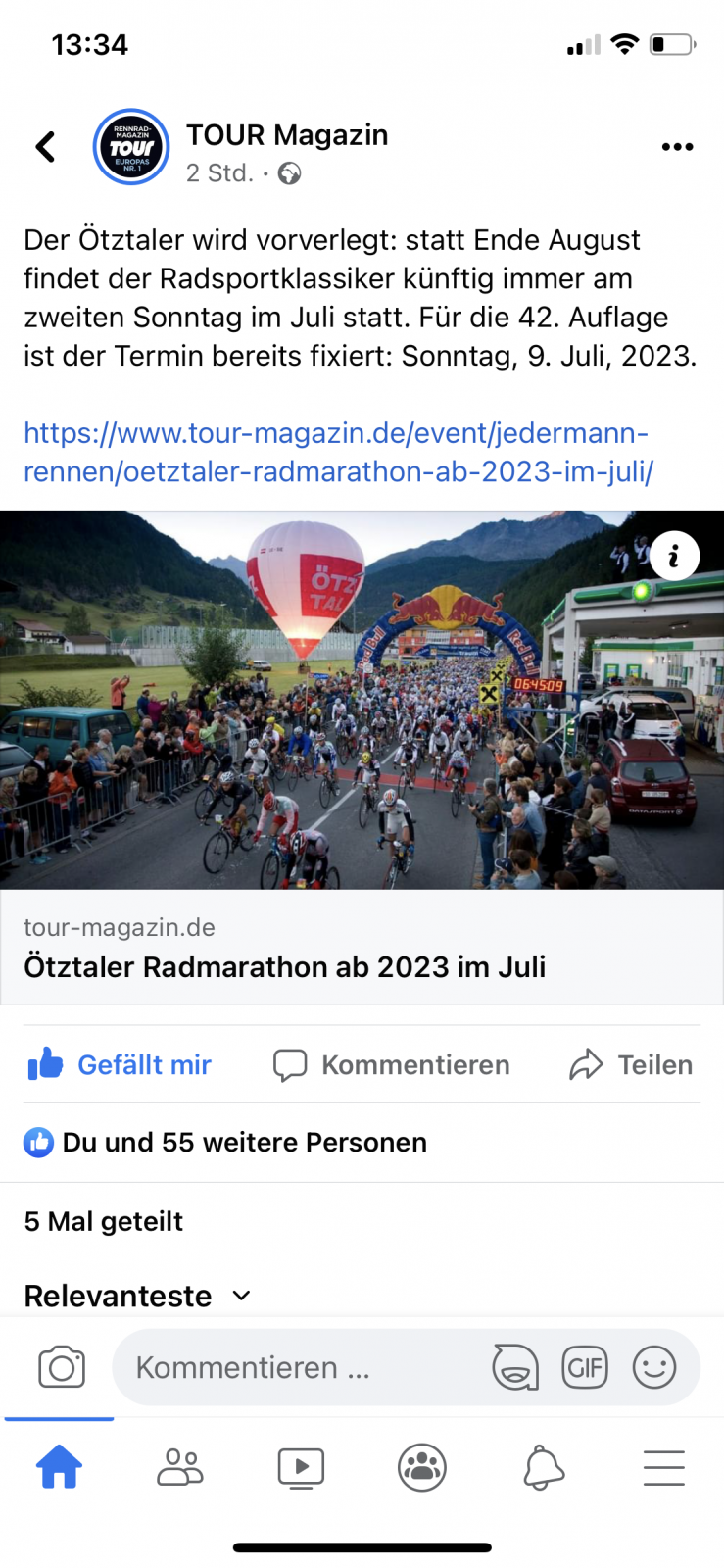The image size is (724, 1568).
Task: Expand the Relevanteste comment sorting dropdown
Action: coord(137,1296)
